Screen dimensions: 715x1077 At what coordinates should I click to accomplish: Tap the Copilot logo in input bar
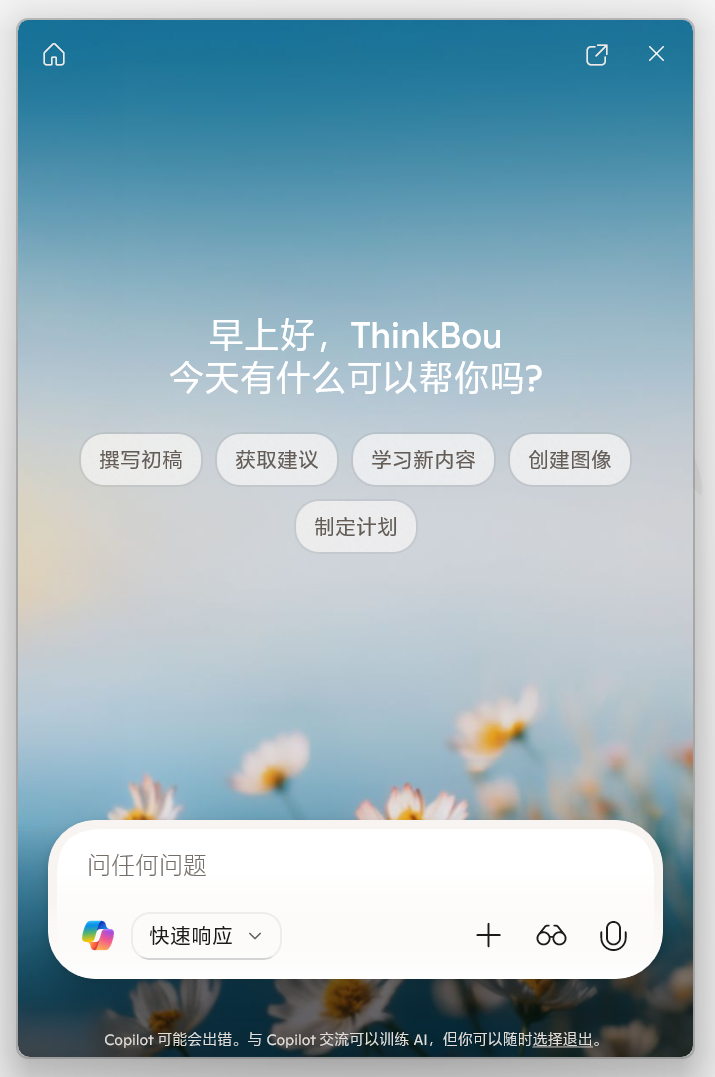(x=98, y=936)
